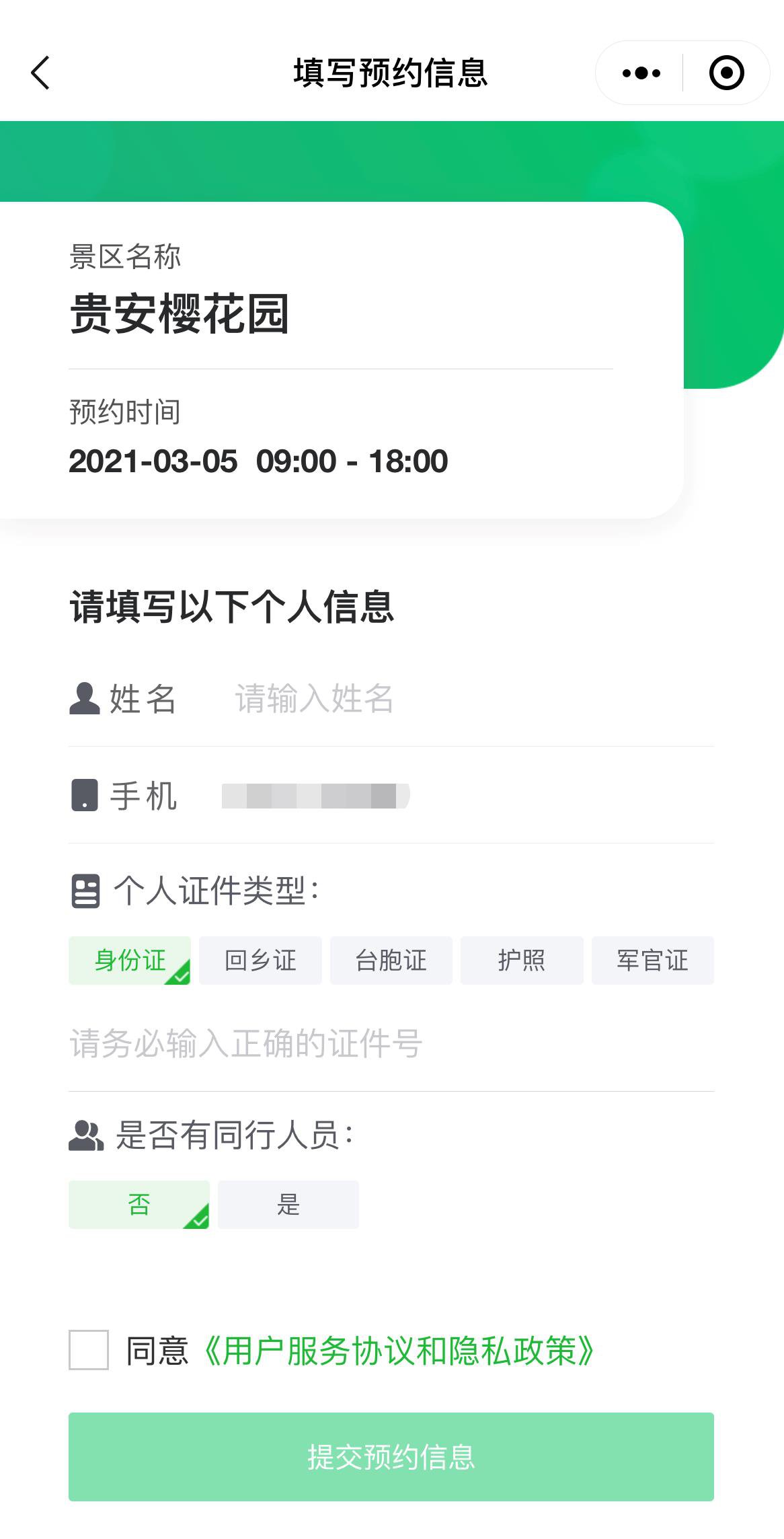Choose 军官证 as the ID type
This screenshot has height=1539, width=784.
click(652, 961)
